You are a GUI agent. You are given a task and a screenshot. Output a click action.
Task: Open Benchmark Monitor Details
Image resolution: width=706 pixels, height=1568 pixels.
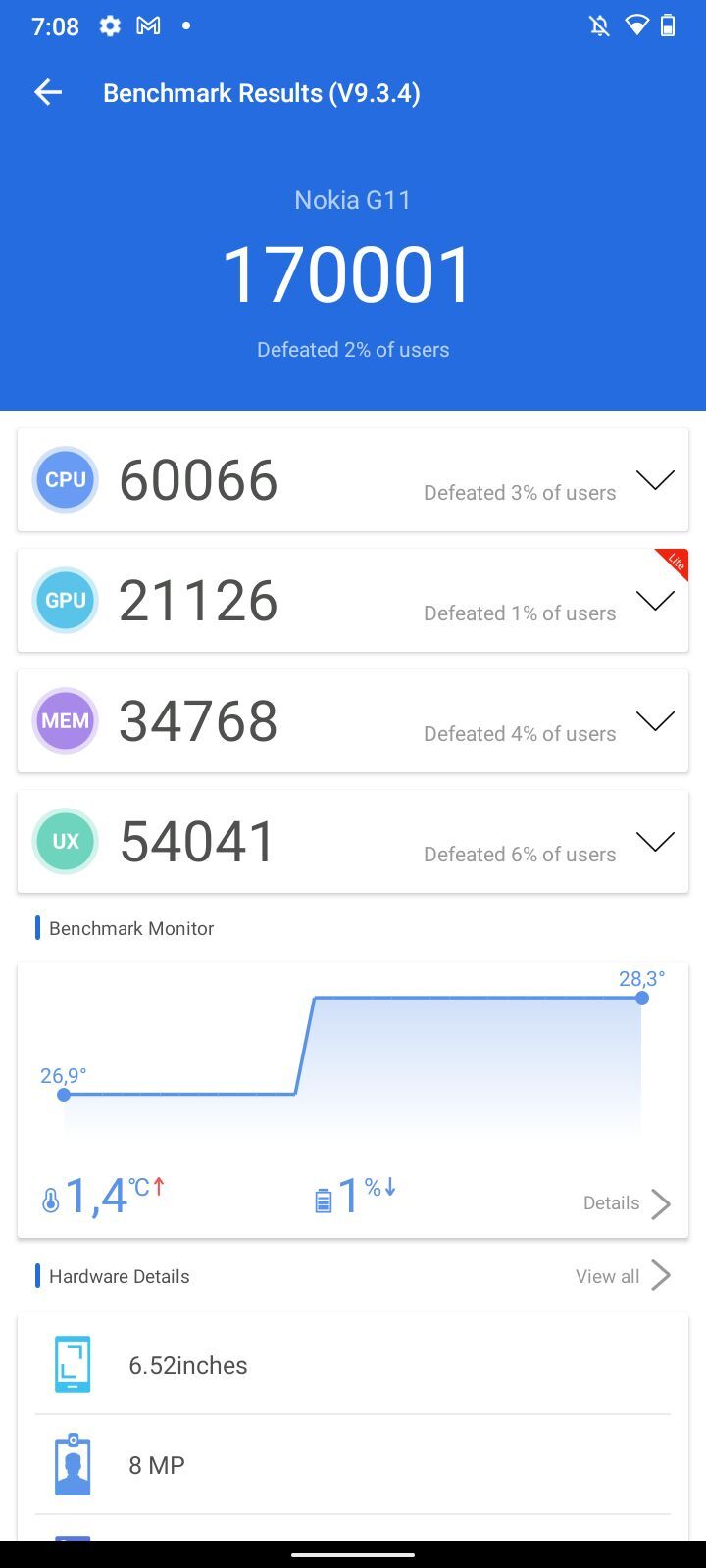point(627,1203)
